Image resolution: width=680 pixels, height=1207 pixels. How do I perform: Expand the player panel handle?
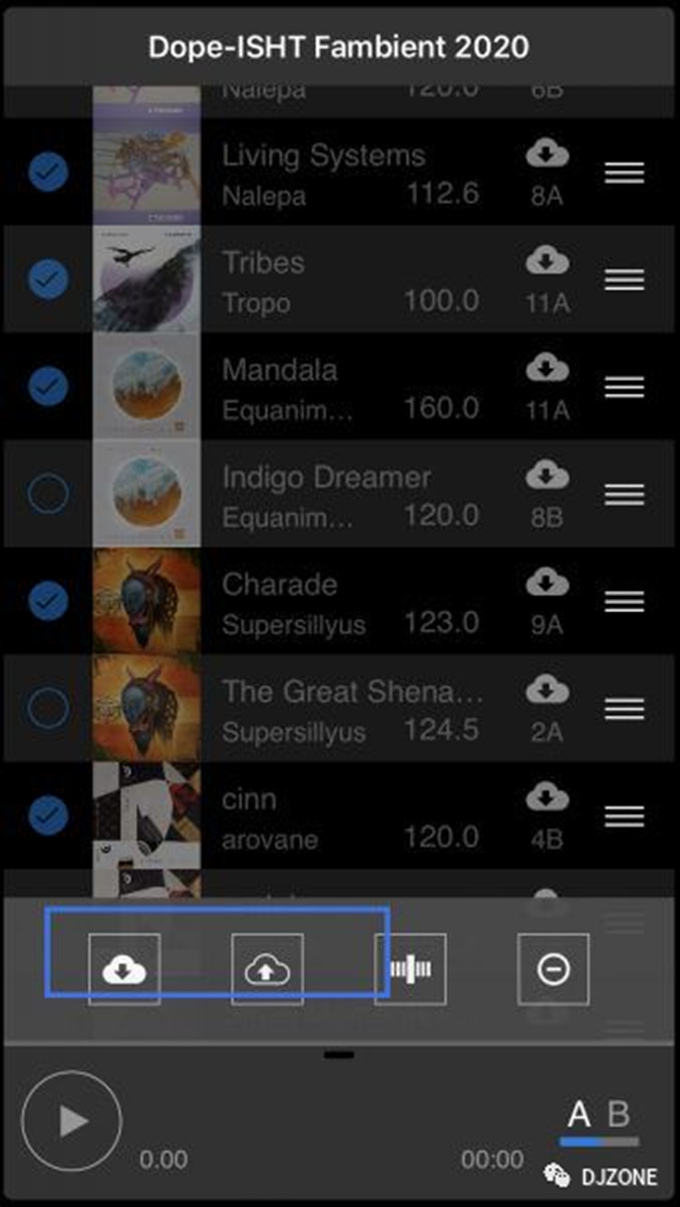pos(340,1054)
